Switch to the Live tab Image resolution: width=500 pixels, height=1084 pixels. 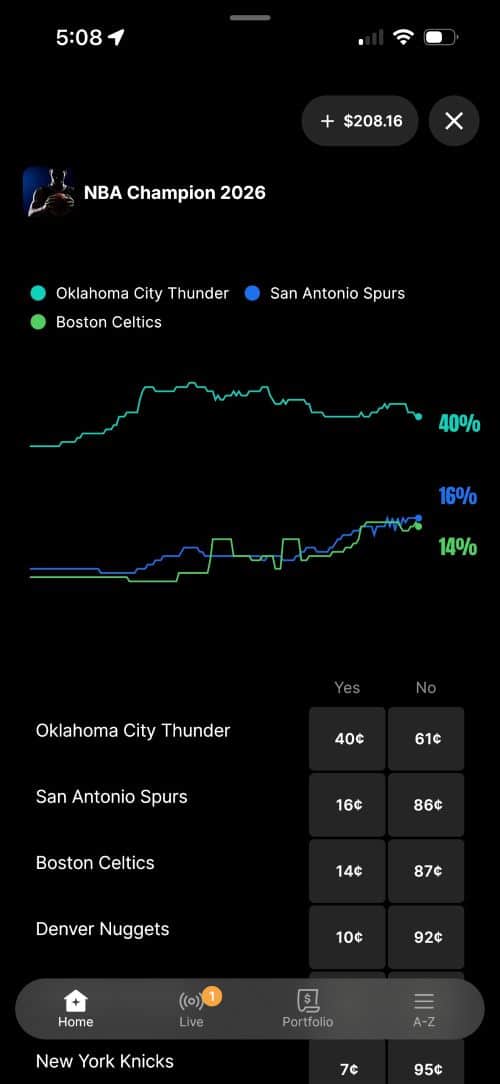(x=192, y=1009)
